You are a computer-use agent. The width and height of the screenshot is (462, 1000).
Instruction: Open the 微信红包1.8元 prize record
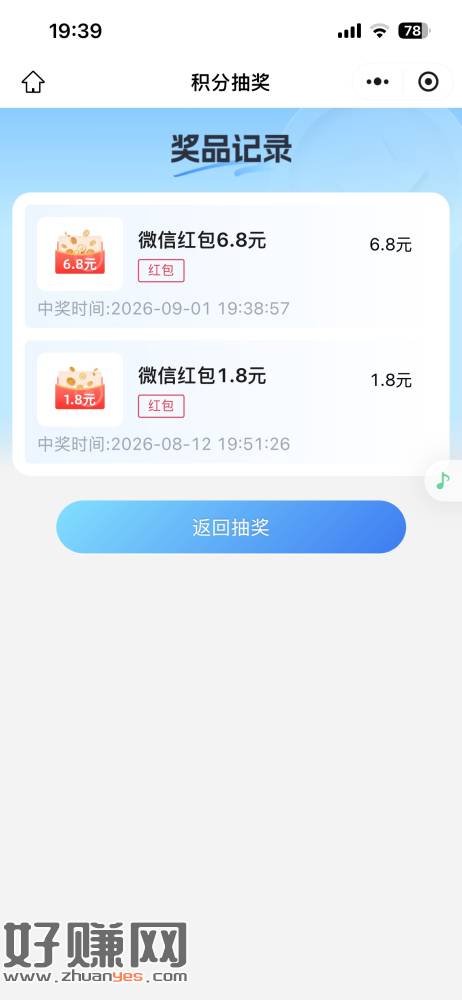(231, 402)
